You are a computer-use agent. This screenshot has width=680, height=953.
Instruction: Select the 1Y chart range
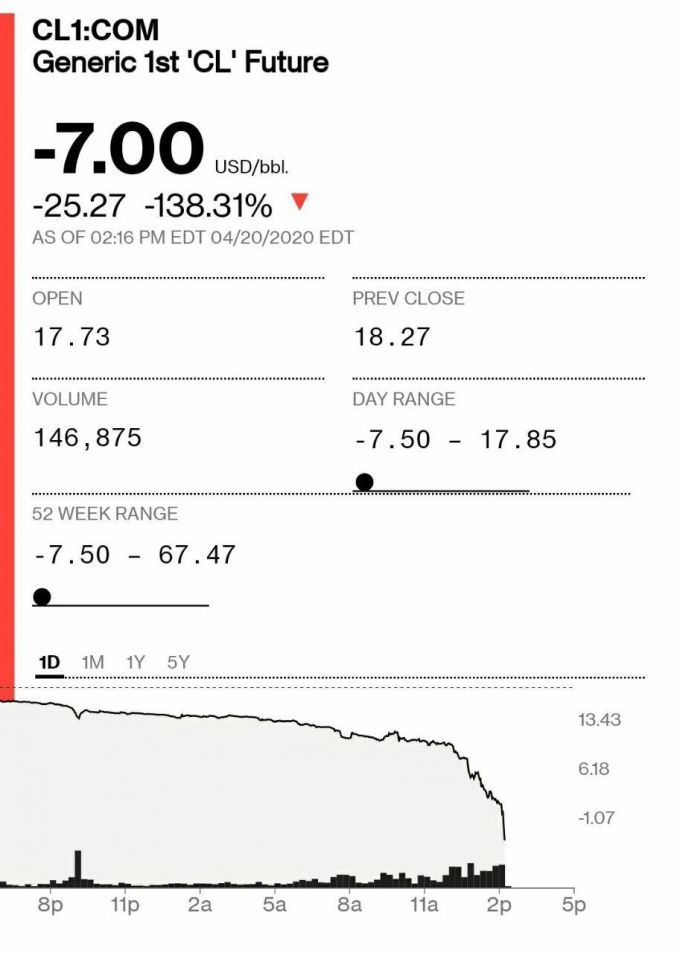tap(136, 662)
